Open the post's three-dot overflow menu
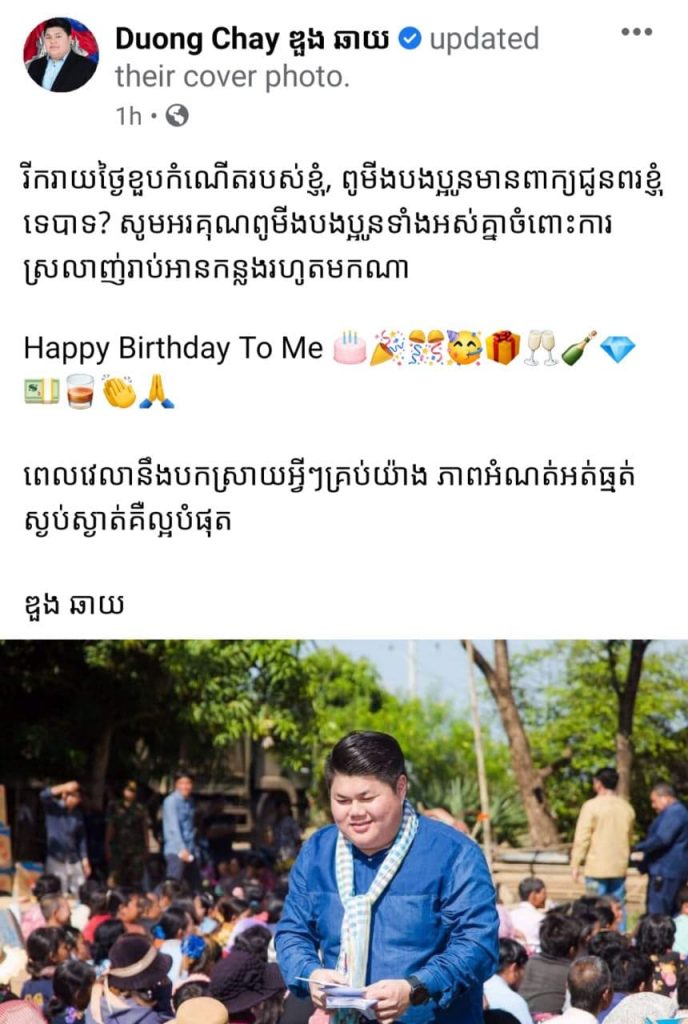 tap(636, 32)
